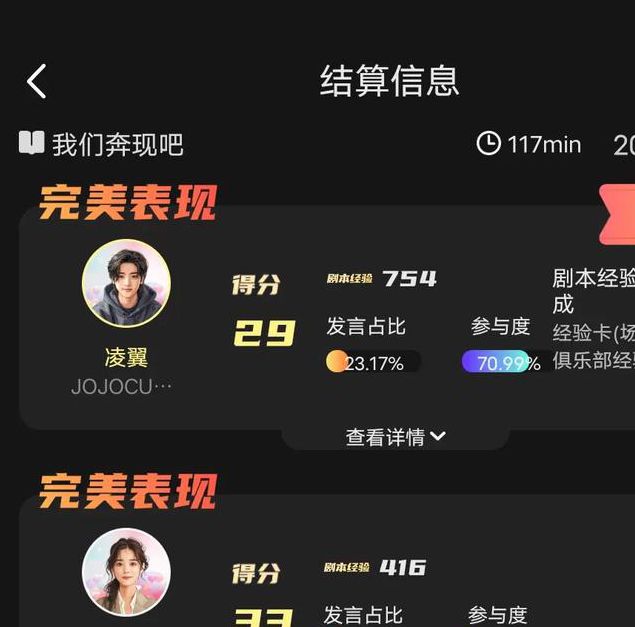Open 凌翼's profile avatar
Viewport: 635px width, 627px height.
(126, 283)
